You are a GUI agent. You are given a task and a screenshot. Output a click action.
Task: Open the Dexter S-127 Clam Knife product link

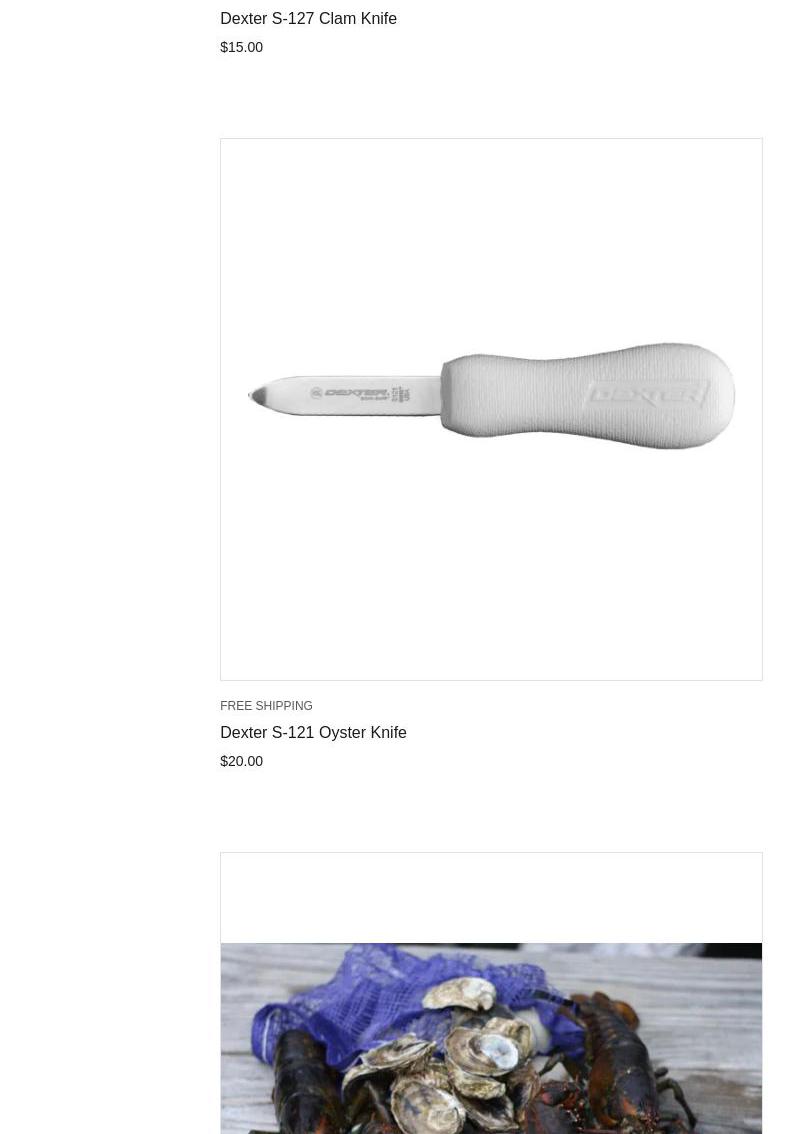308,18
